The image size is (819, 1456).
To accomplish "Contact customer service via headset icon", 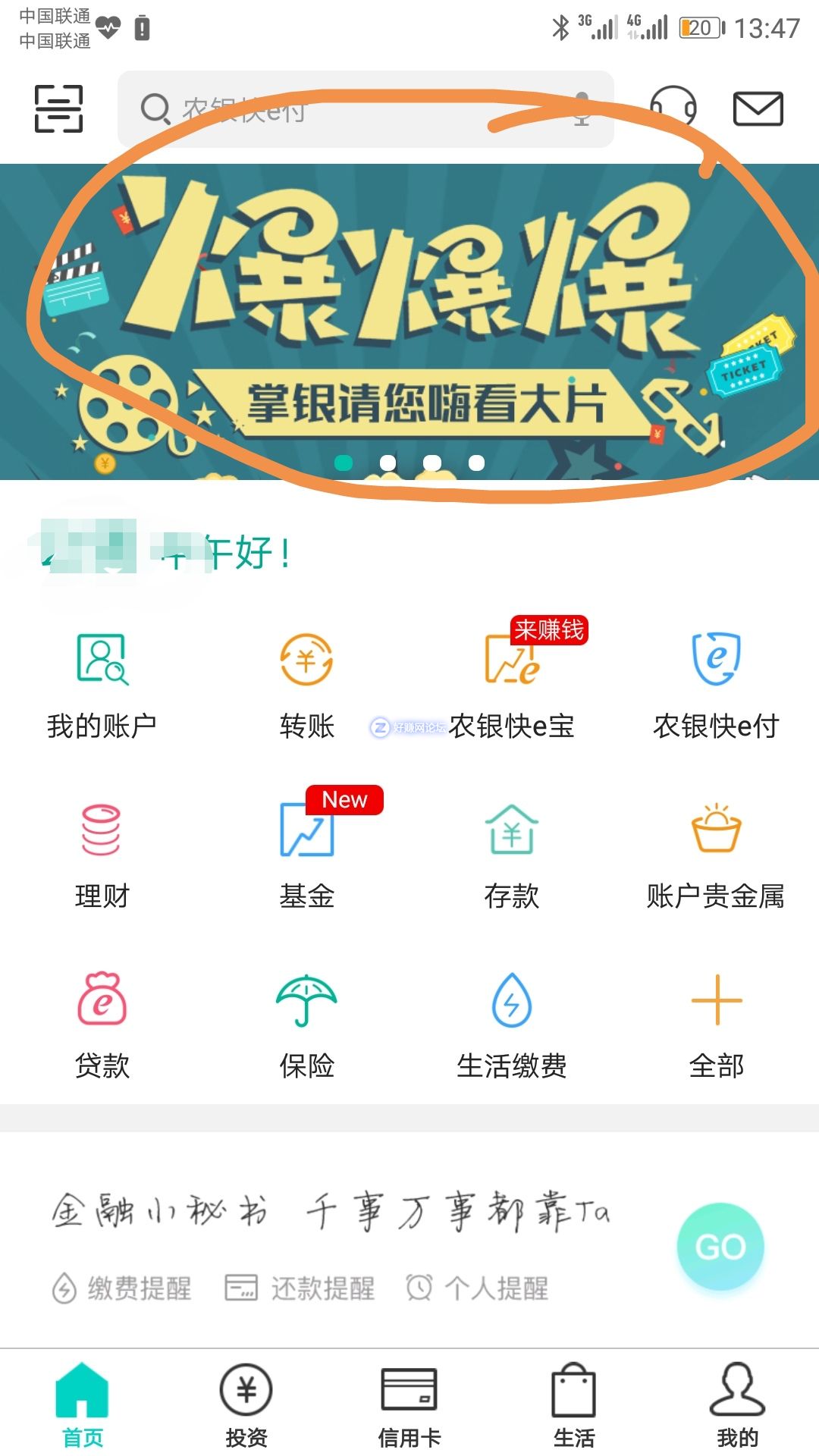I will [x=673, y=108].
